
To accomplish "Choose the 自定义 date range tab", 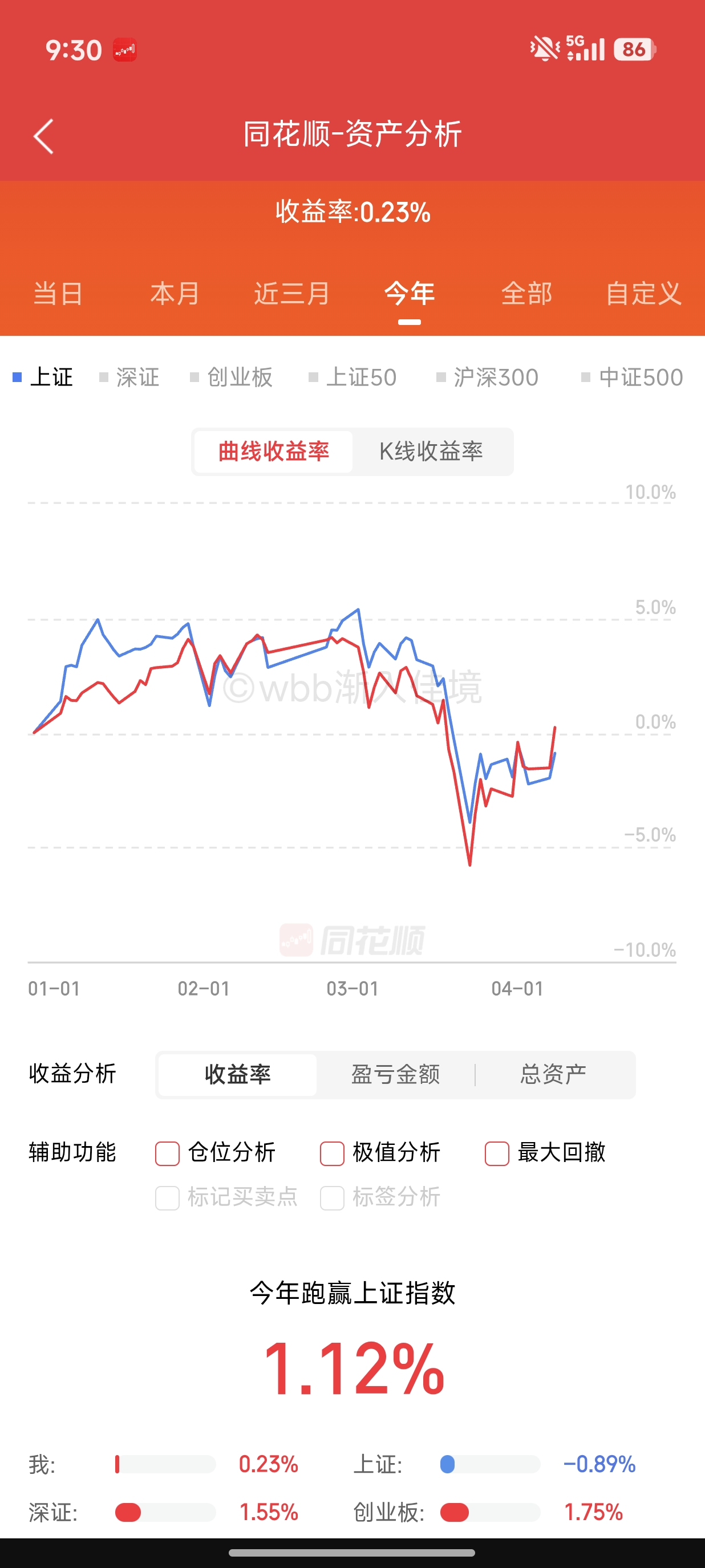I will tap(643, 294).
